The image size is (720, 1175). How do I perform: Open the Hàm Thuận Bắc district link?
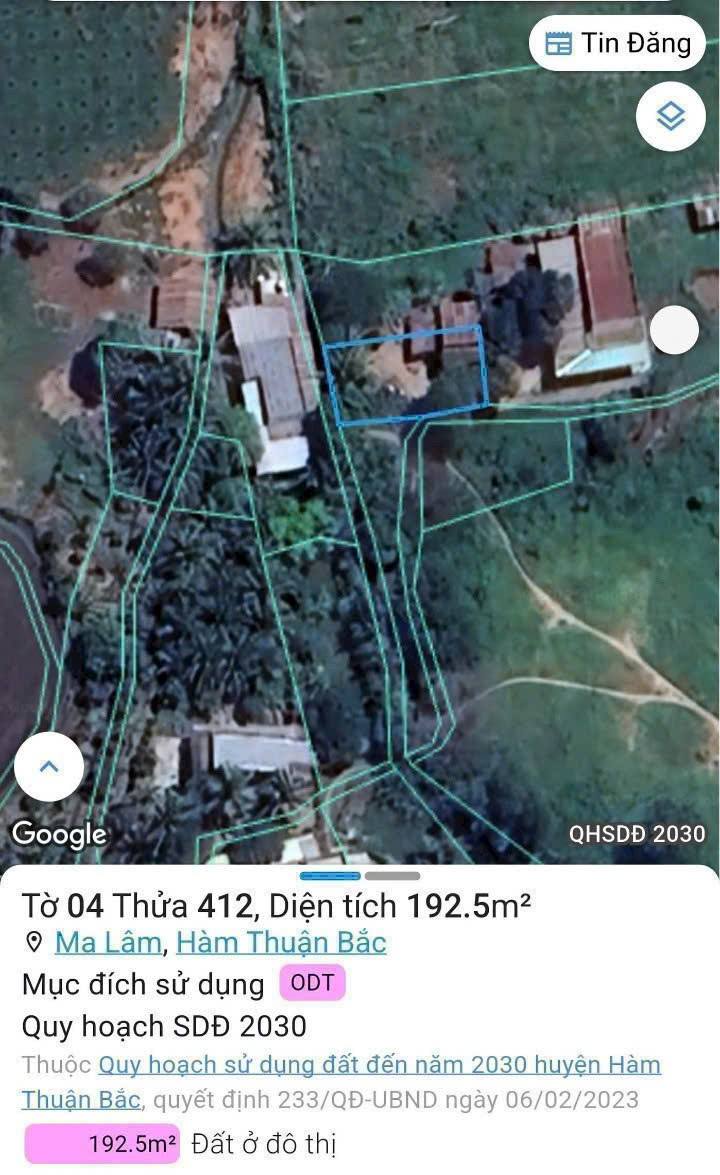coord(281,942)
